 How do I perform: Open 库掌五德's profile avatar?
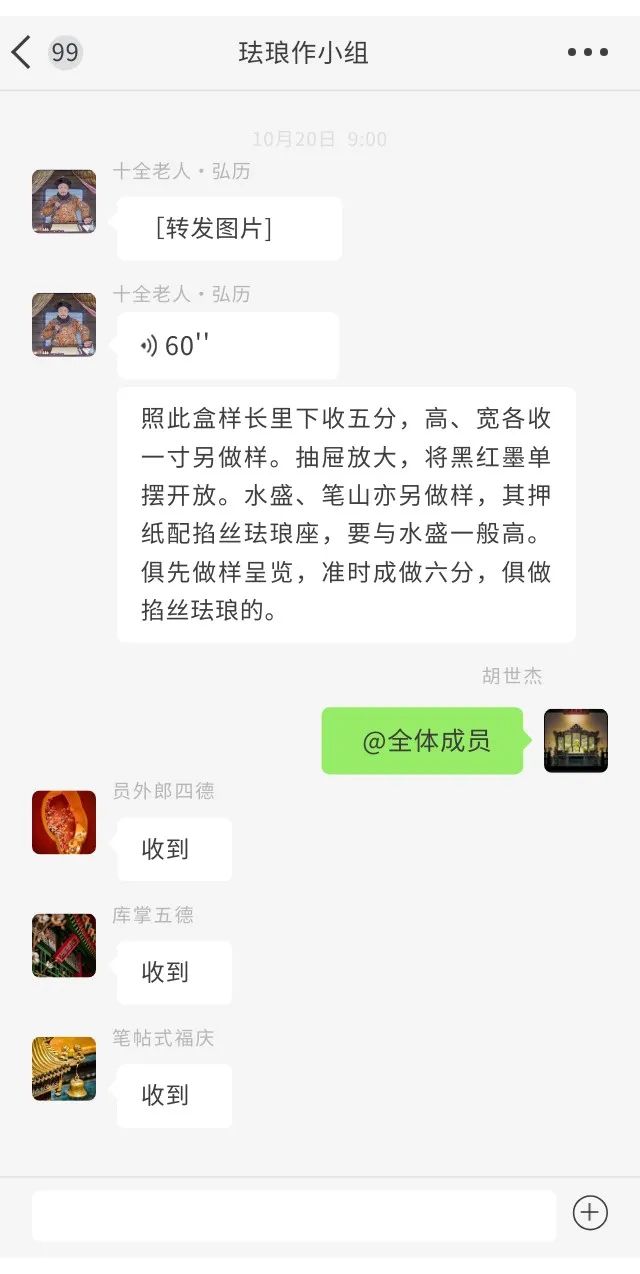tap(64, 945)
